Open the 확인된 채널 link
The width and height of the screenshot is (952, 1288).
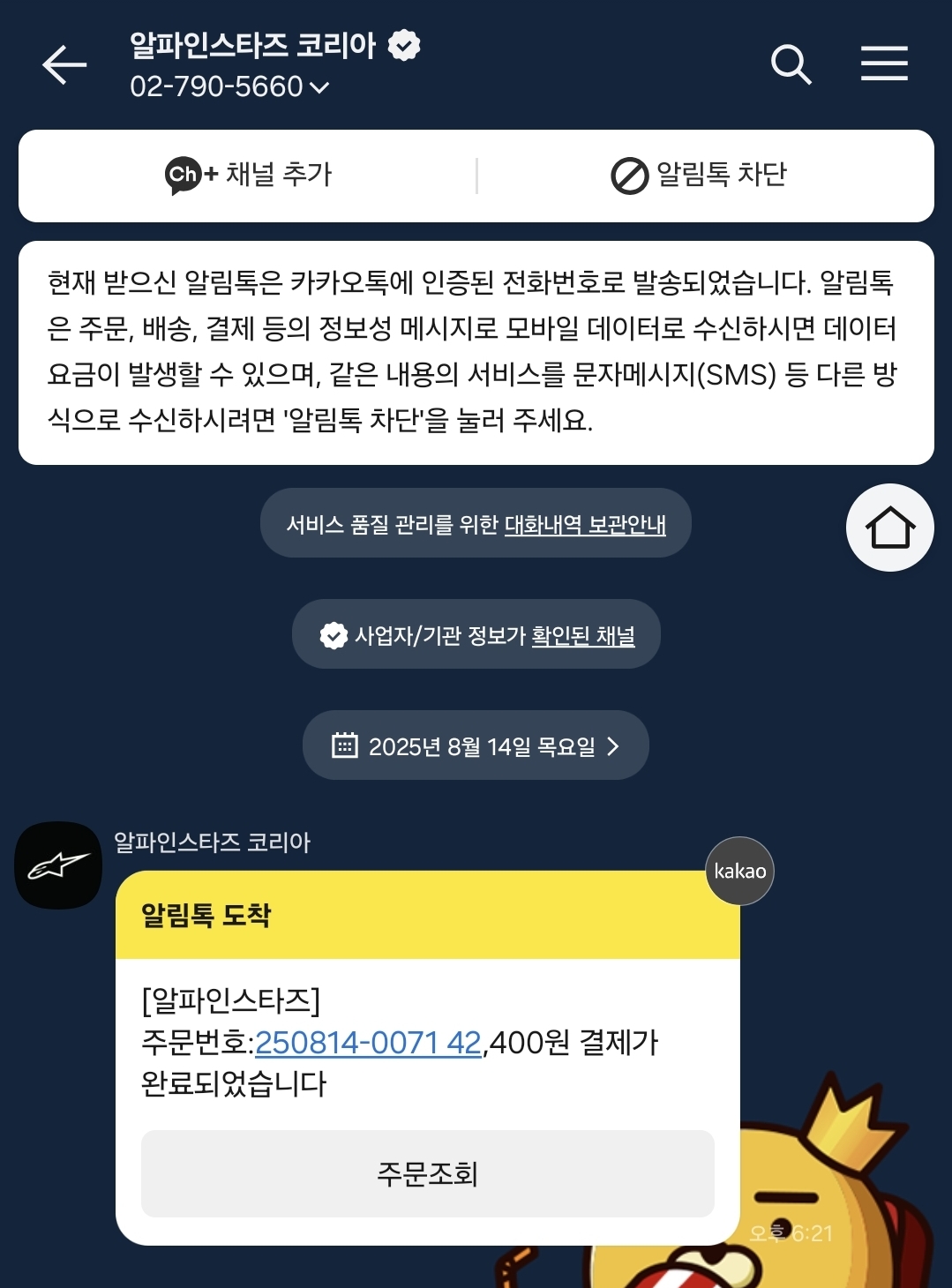click(x=583, y=635)
